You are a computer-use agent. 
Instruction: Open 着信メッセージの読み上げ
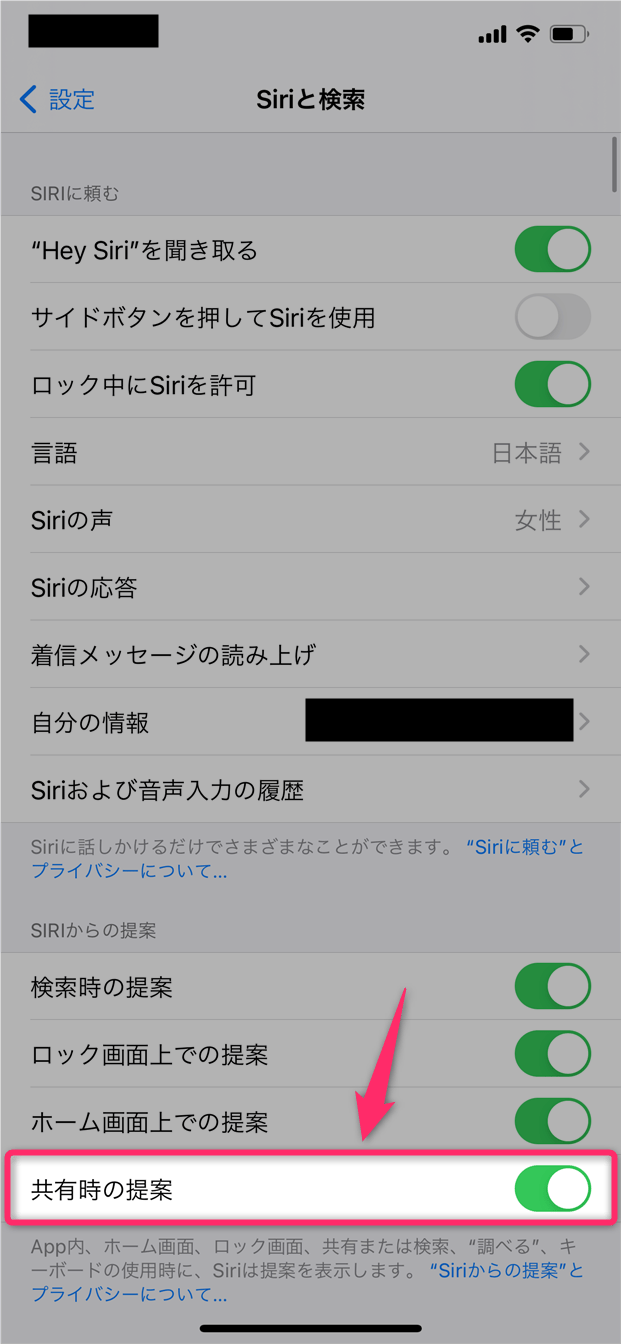pyautogui.click(x=310, y=655)
